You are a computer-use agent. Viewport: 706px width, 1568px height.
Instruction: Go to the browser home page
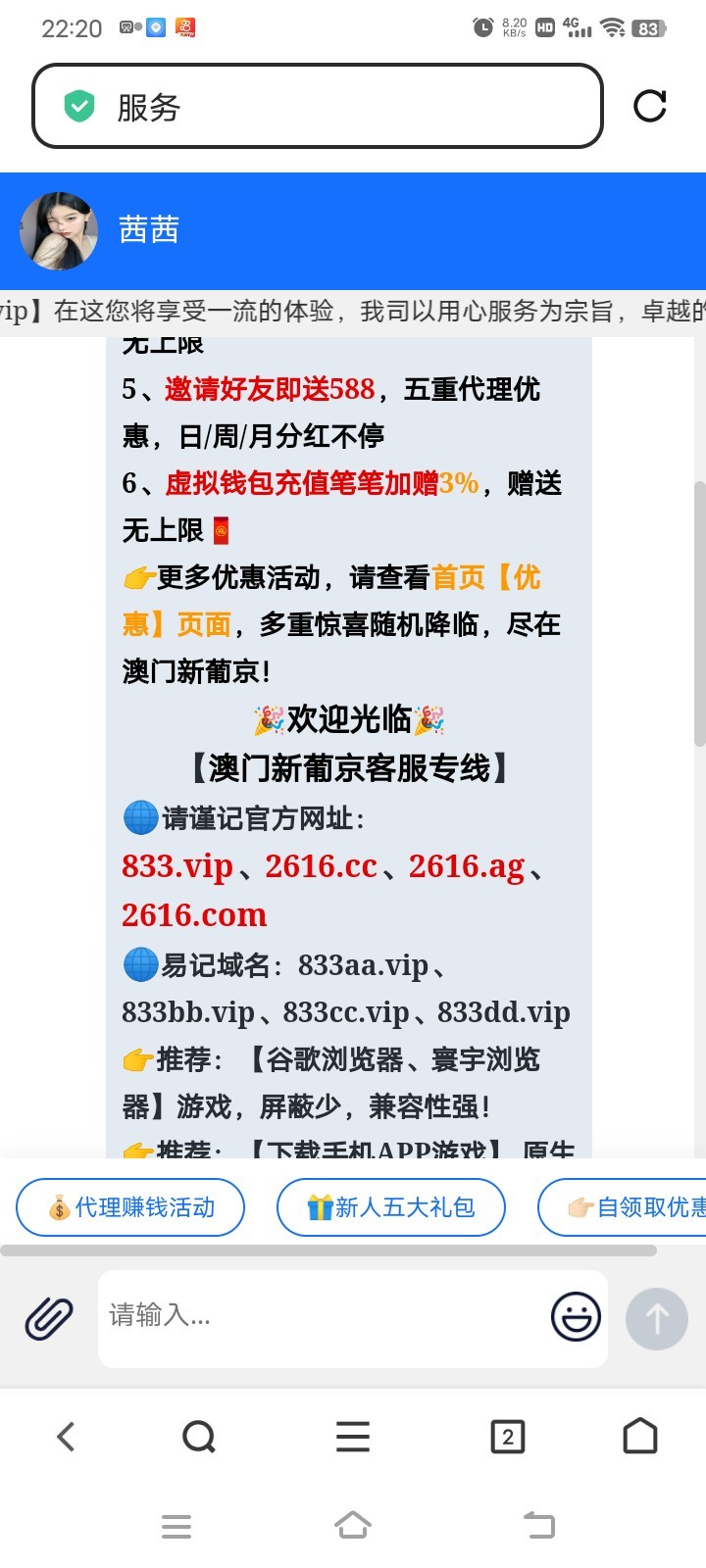coord(640,1437)
